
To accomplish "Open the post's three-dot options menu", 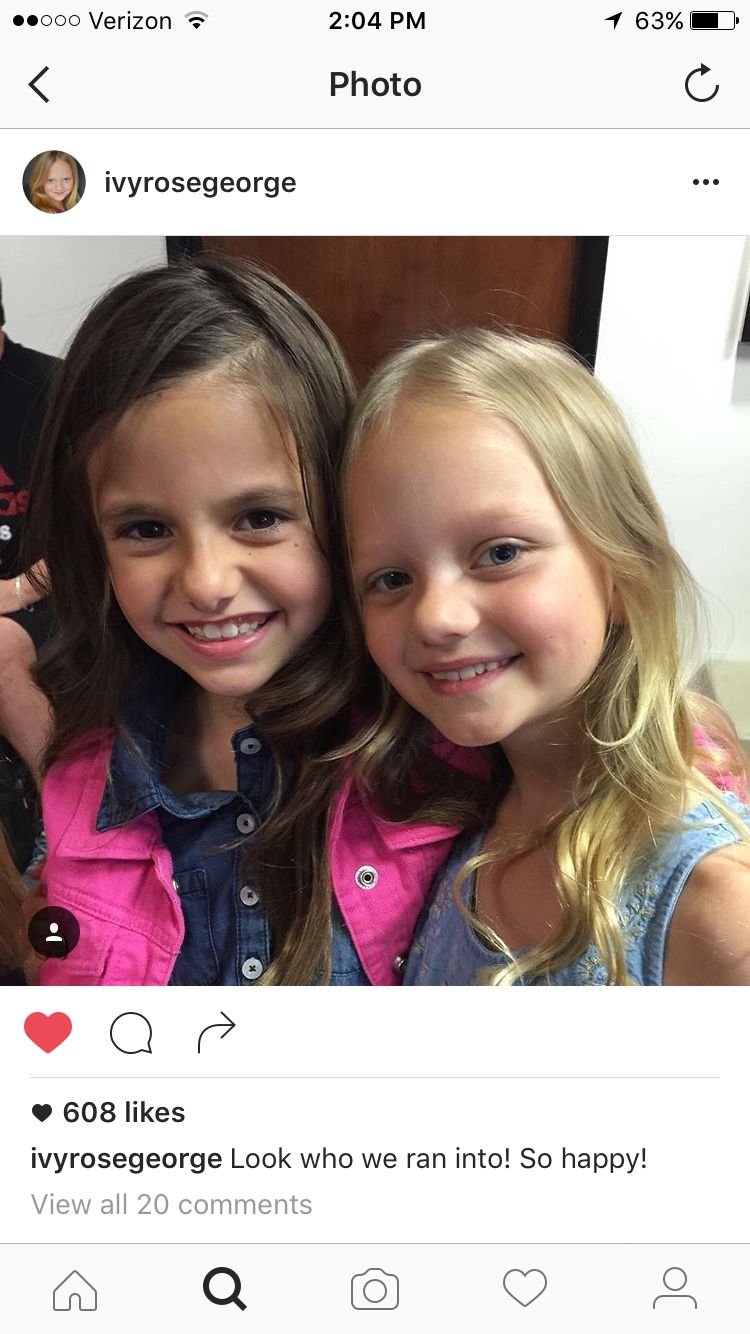I will (x=705, y=182).
